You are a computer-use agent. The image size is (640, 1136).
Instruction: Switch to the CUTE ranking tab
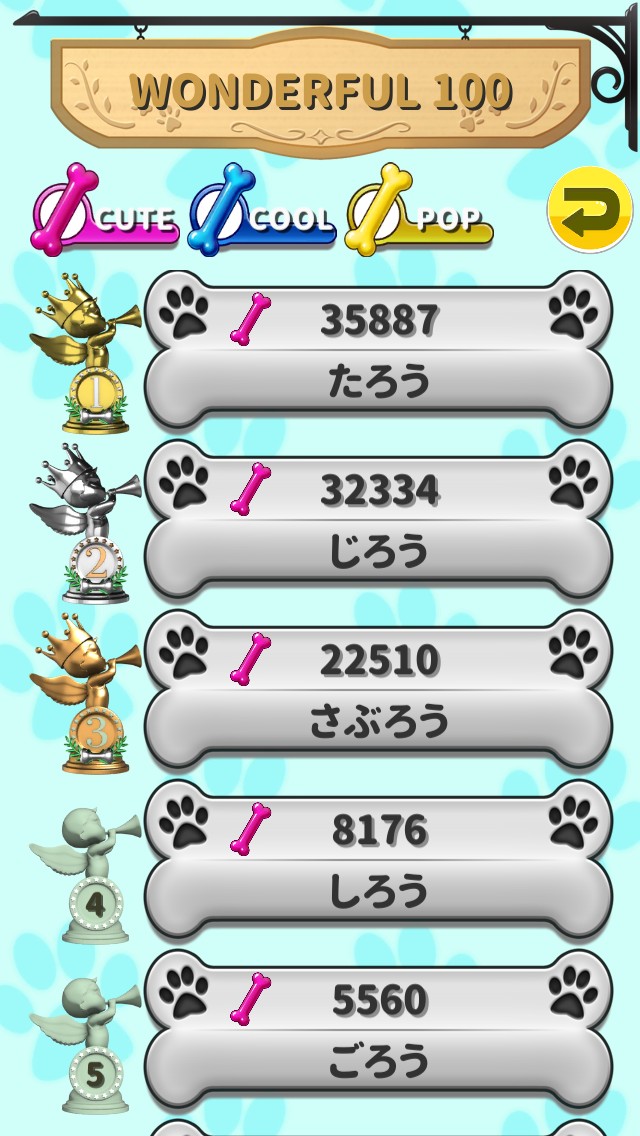click(x=105, y=215)
